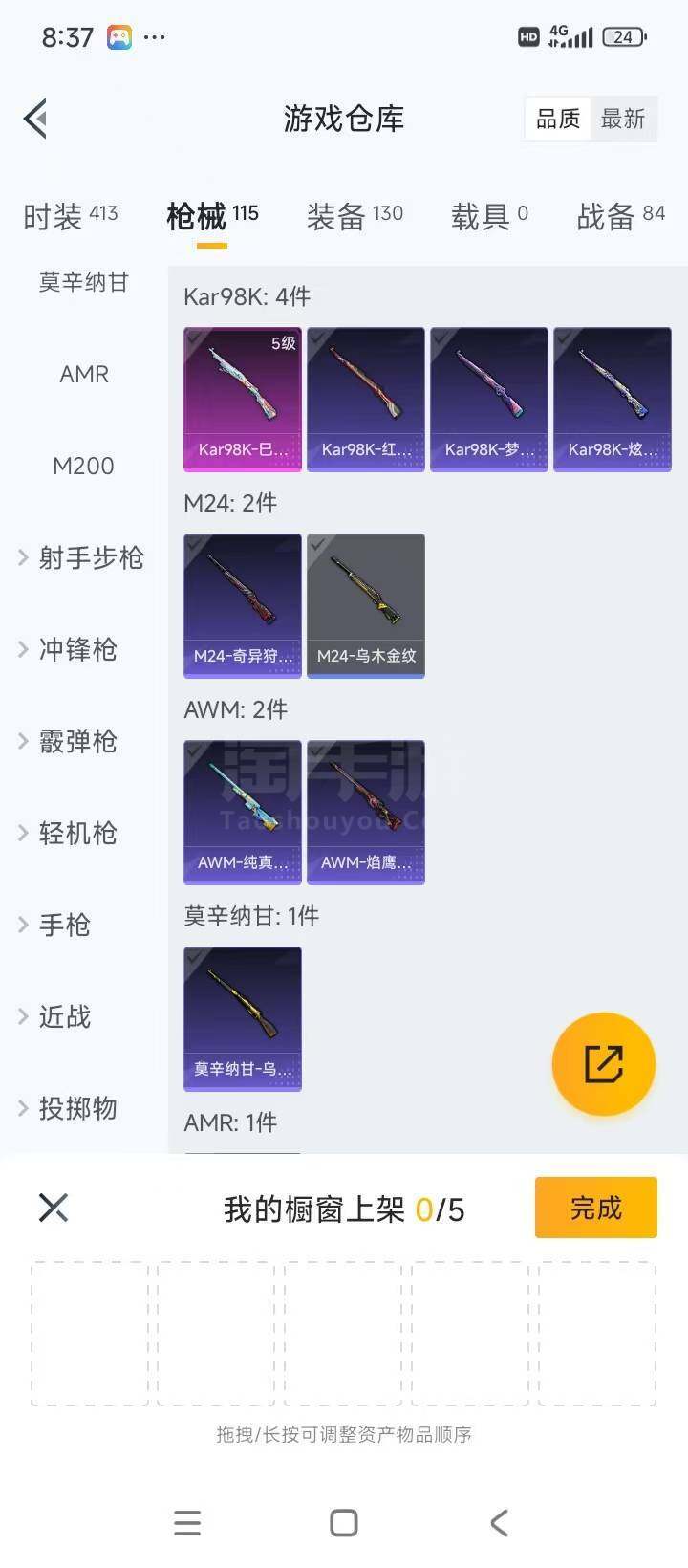Confirm showcase with 完成
This screenshot has width=688, height=1568.
click(x=595, y=1208)
